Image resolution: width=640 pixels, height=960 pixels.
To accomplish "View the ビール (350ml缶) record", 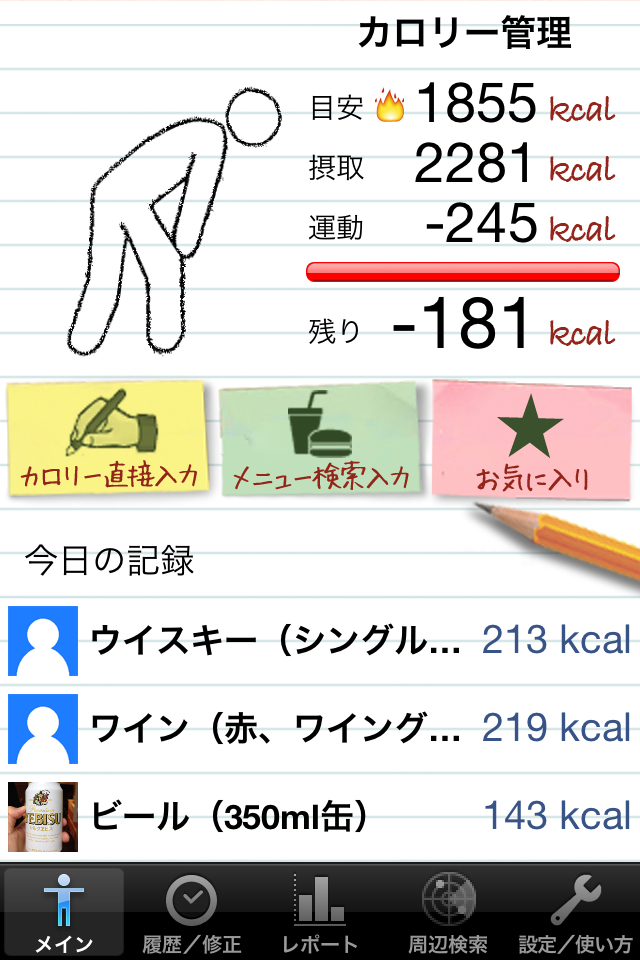I will point(320,816).
